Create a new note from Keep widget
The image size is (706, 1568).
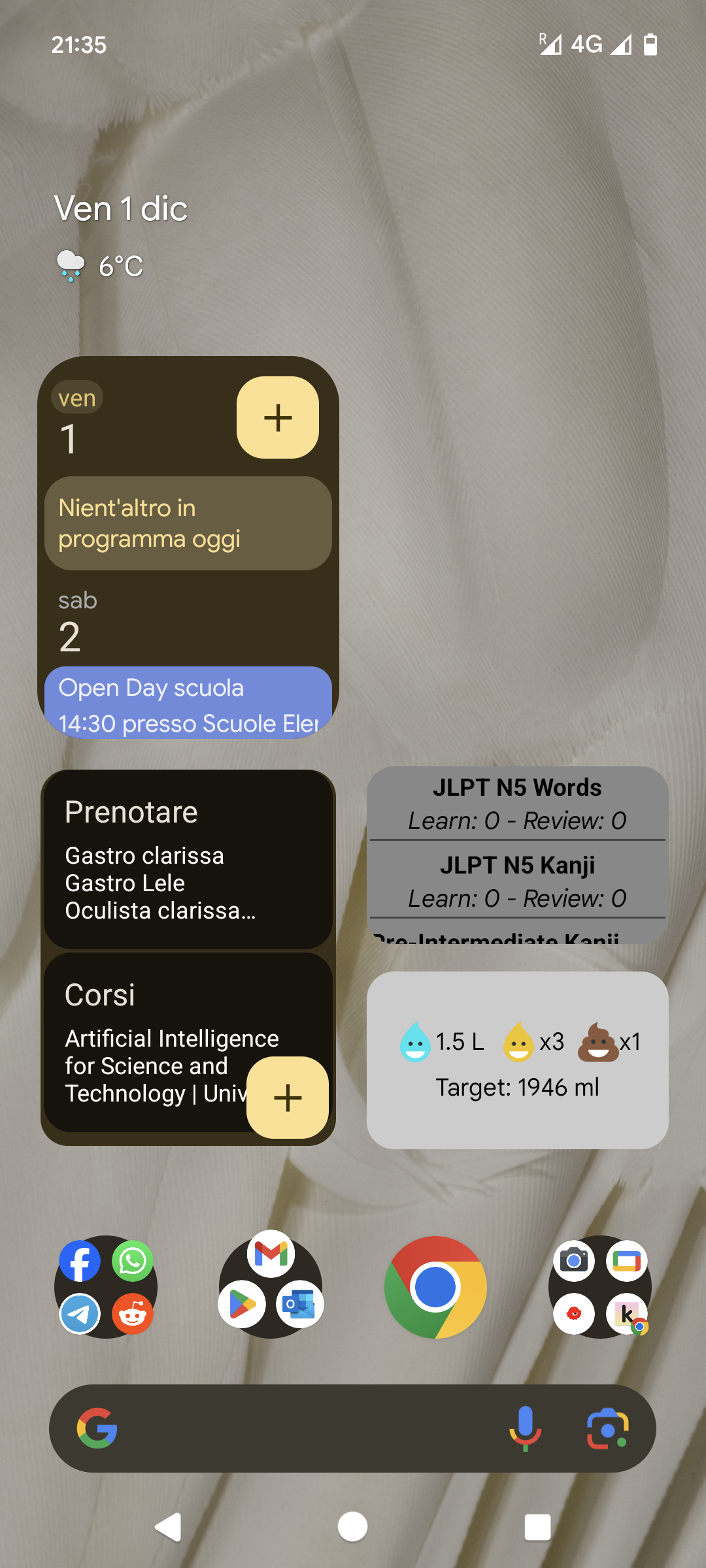(x=287, y=1097)
